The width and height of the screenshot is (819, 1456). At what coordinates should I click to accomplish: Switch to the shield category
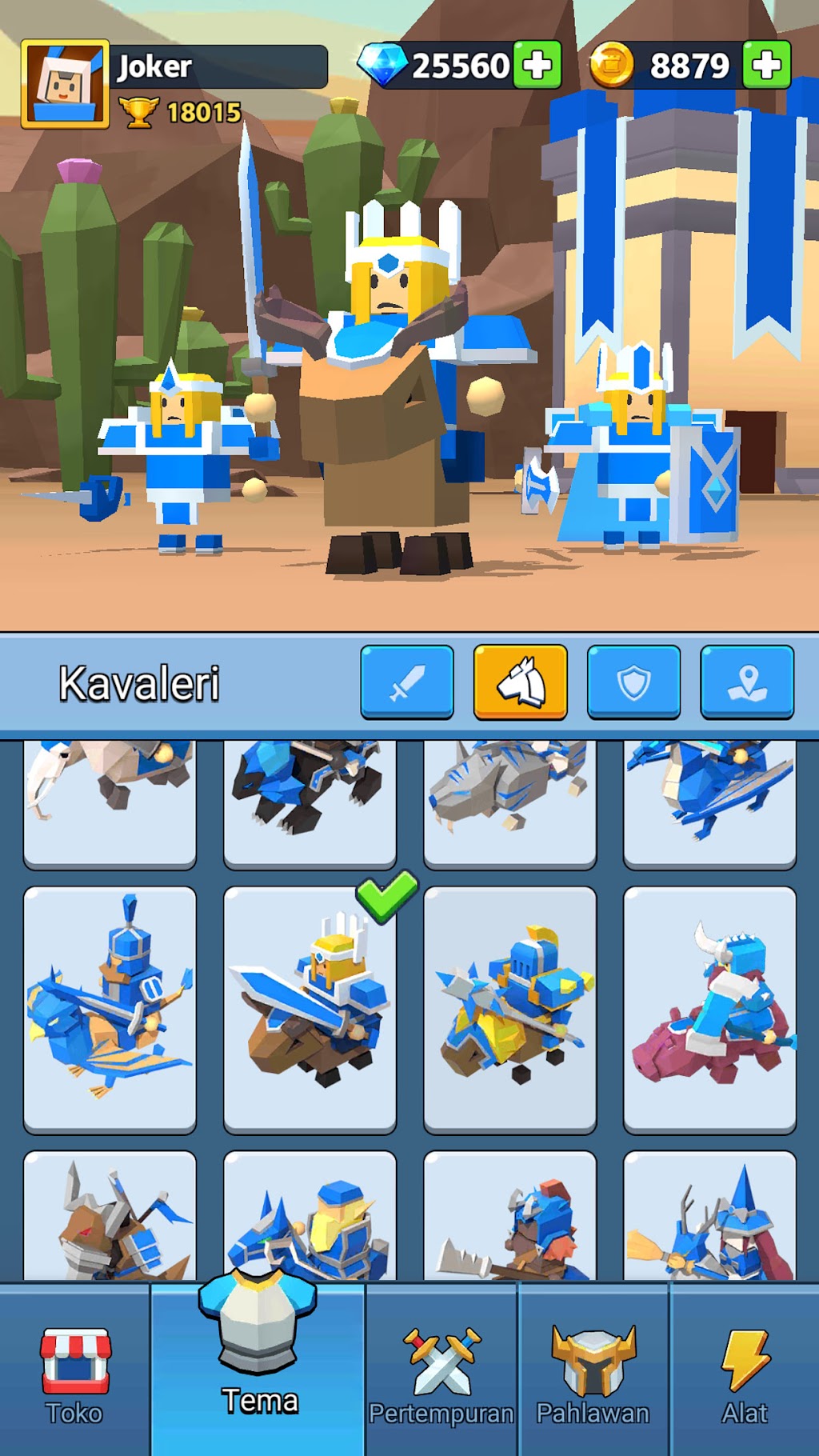pos(633,682)
